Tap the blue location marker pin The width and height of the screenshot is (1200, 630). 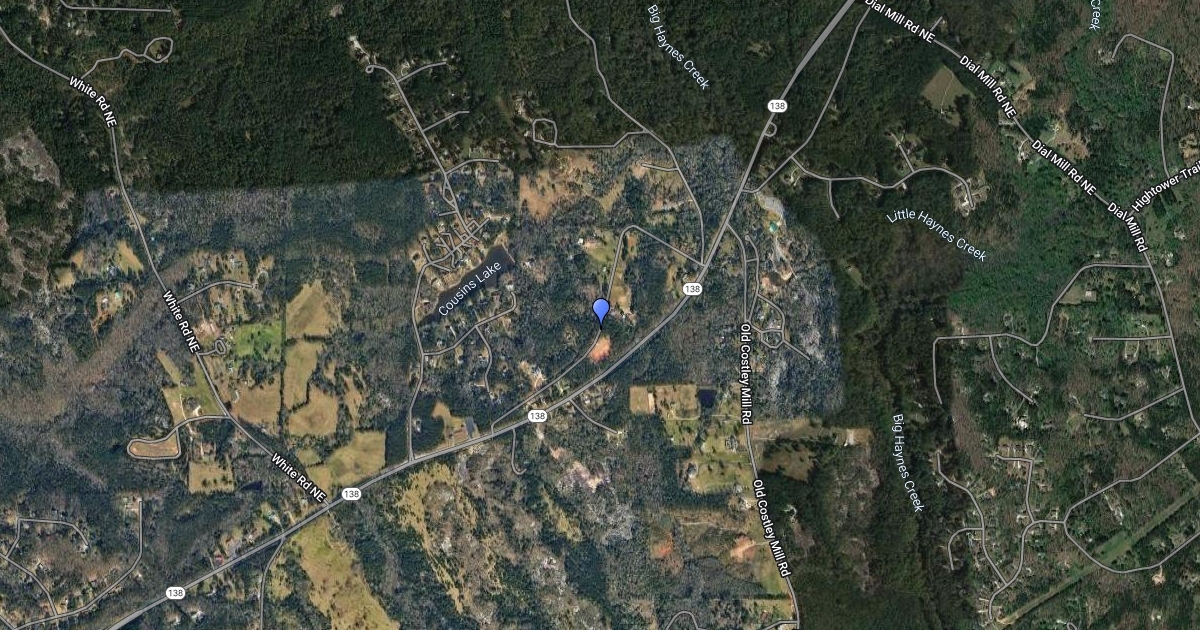tap(601, 310)
